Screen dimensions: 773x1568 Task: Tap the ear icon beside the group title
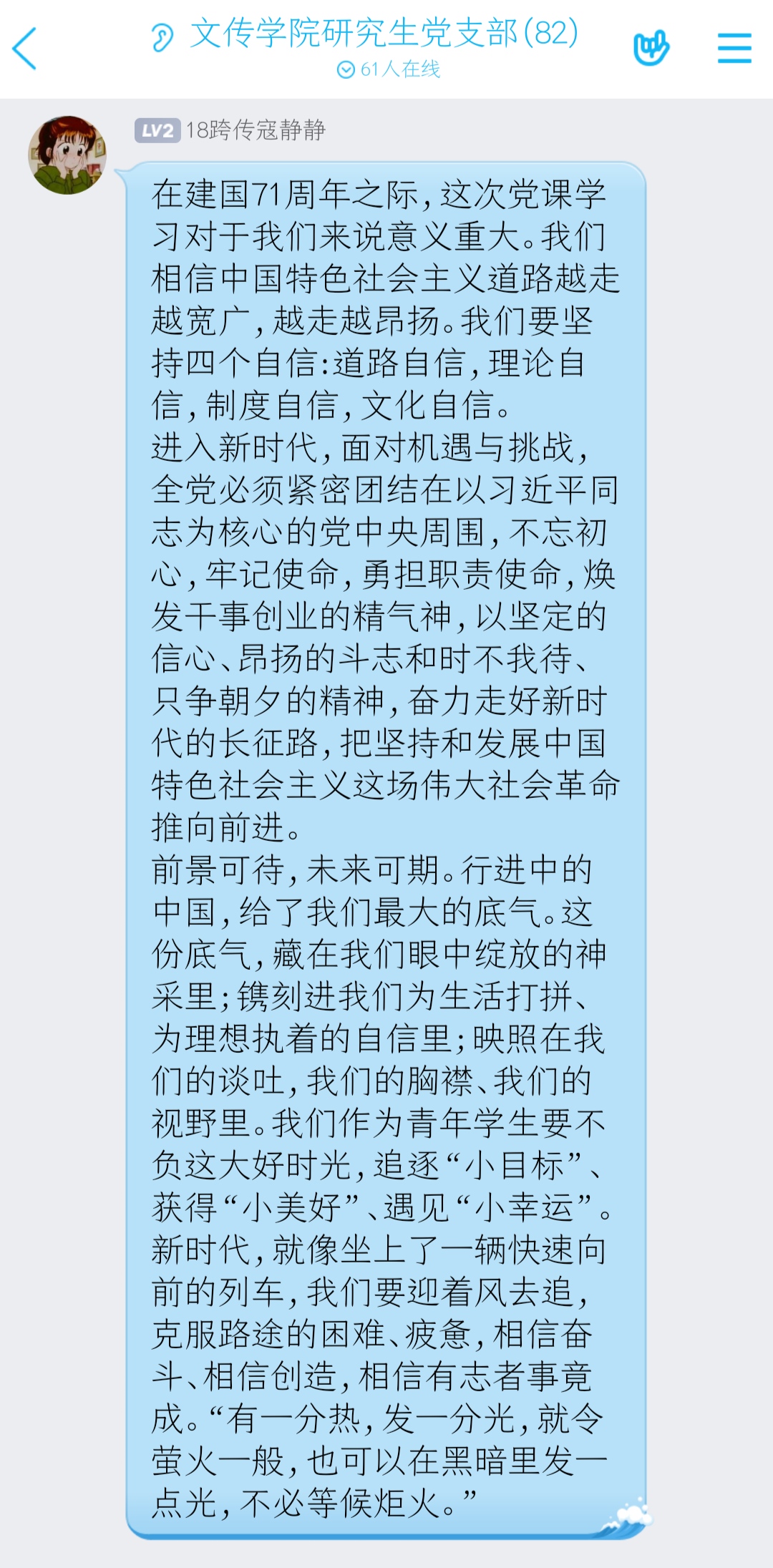click(x=162, y=37)
